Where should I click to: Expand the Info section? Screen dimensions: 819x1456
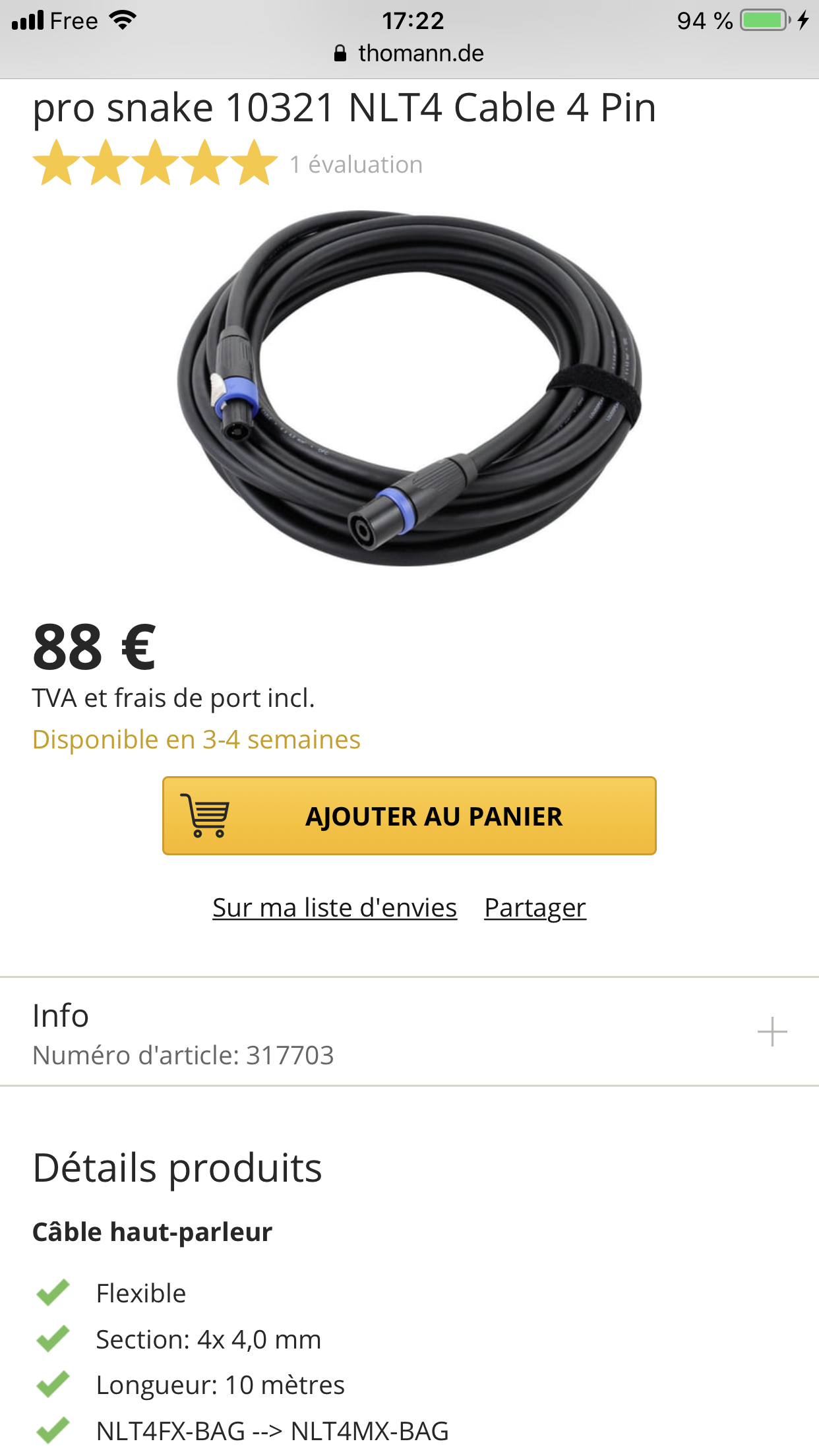[772, 1032]
